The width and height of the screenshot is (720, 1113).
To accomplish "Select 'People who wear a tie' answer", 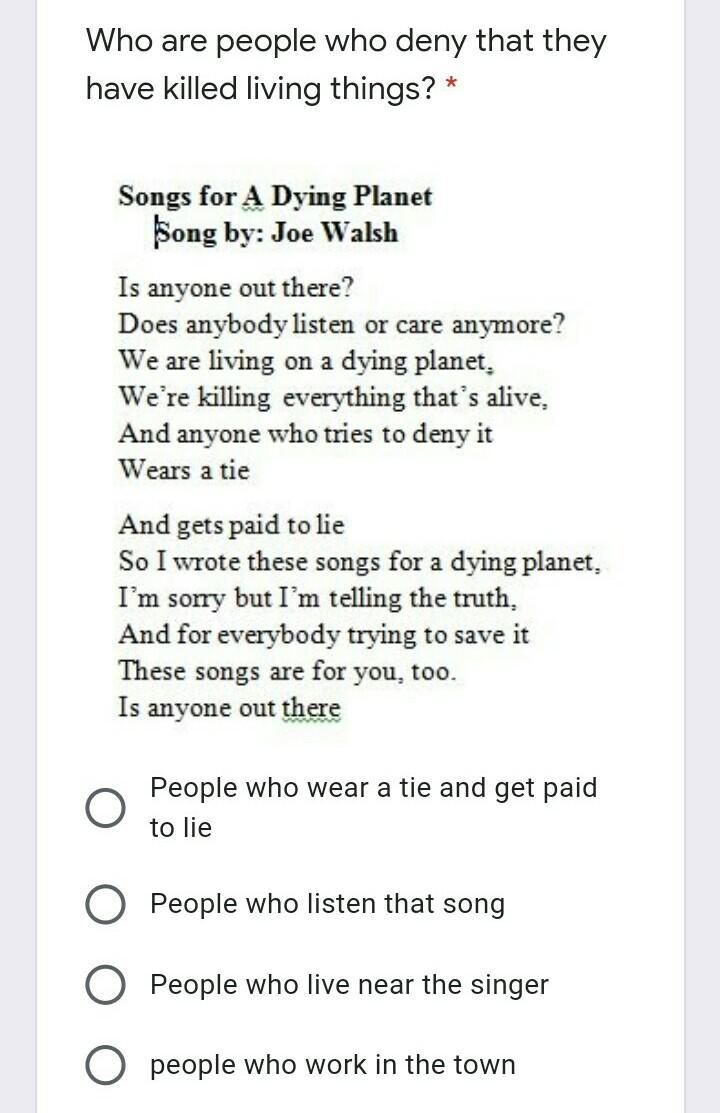I will tap(106, 808).
